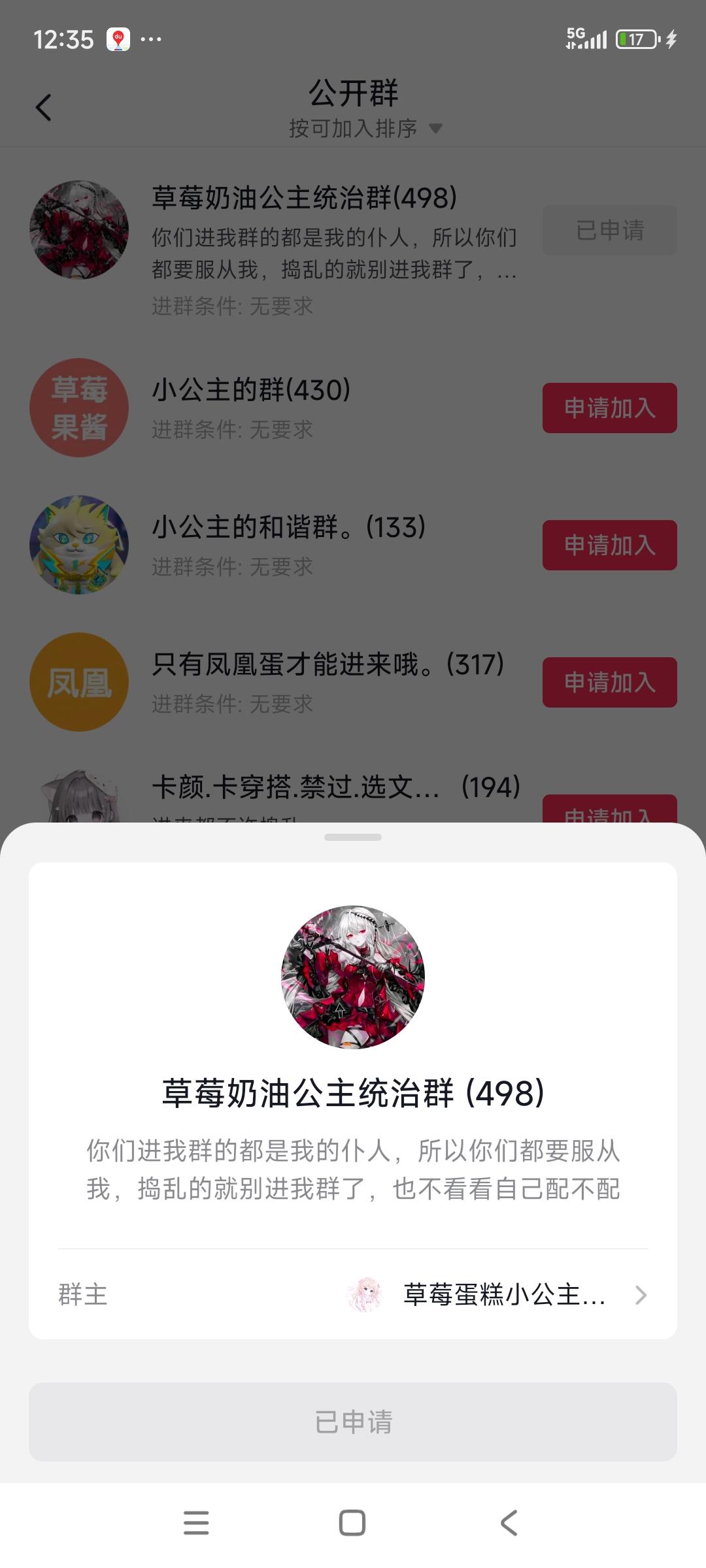The width and height of the screenshot is (706, 1568).
Task: Tap 申请加入 for the 卡颜.卡穿搭 group
Action: (609, 815)
